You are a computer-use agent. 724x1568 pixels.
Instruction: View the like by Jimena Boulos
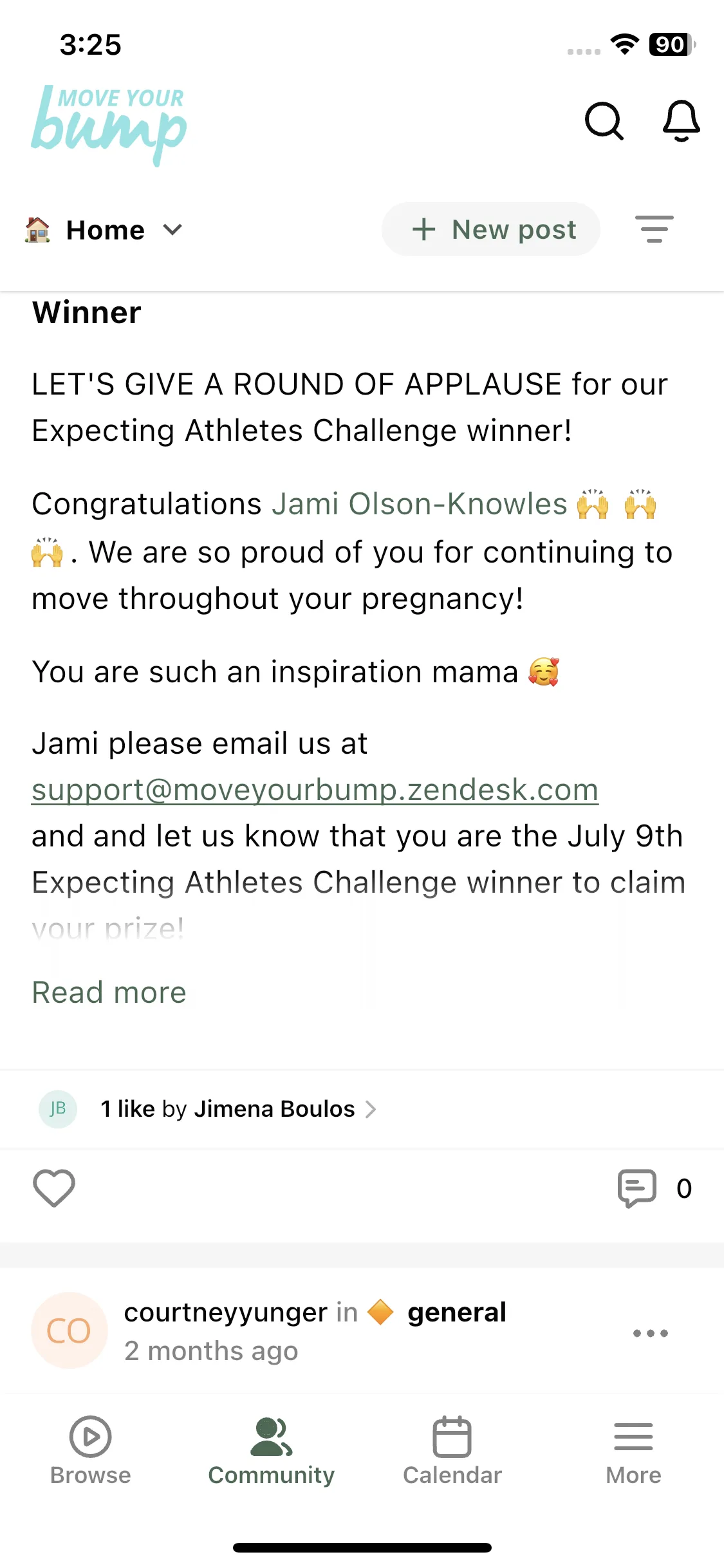(x=237, y=1109)
